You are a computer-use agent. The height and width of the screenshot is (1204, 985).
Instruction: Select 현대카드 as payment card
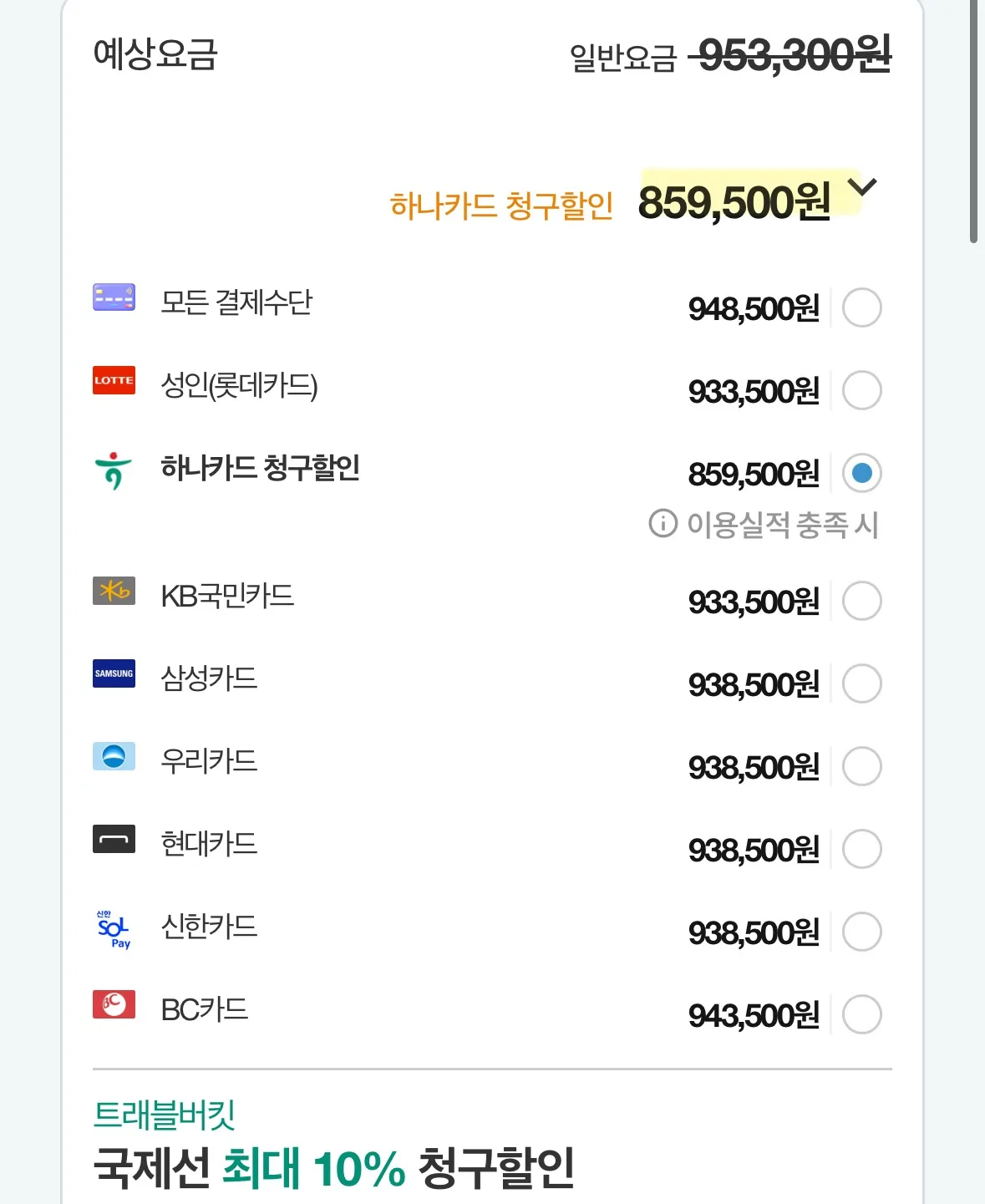861,849
